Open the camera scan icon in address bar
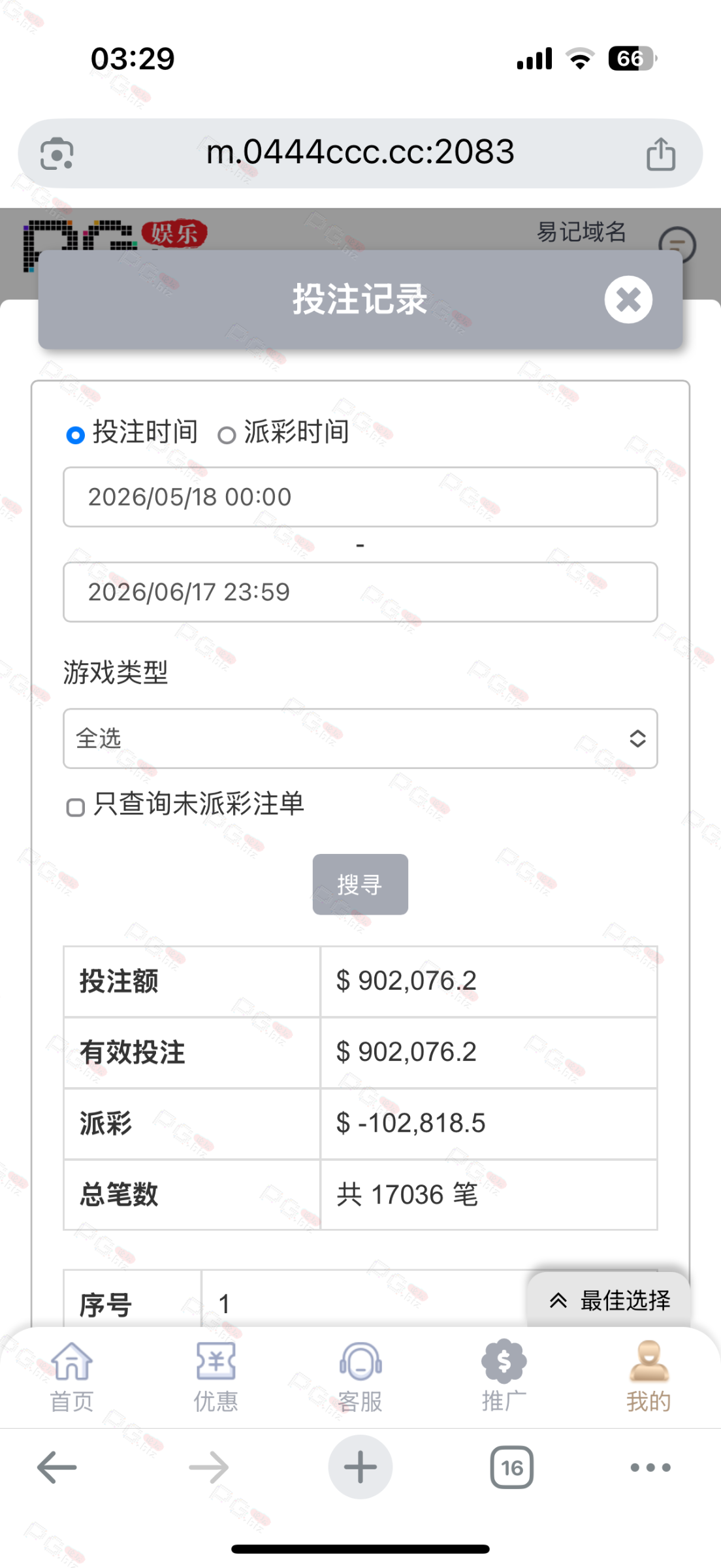721x1568 pixels. pos(57,154)
